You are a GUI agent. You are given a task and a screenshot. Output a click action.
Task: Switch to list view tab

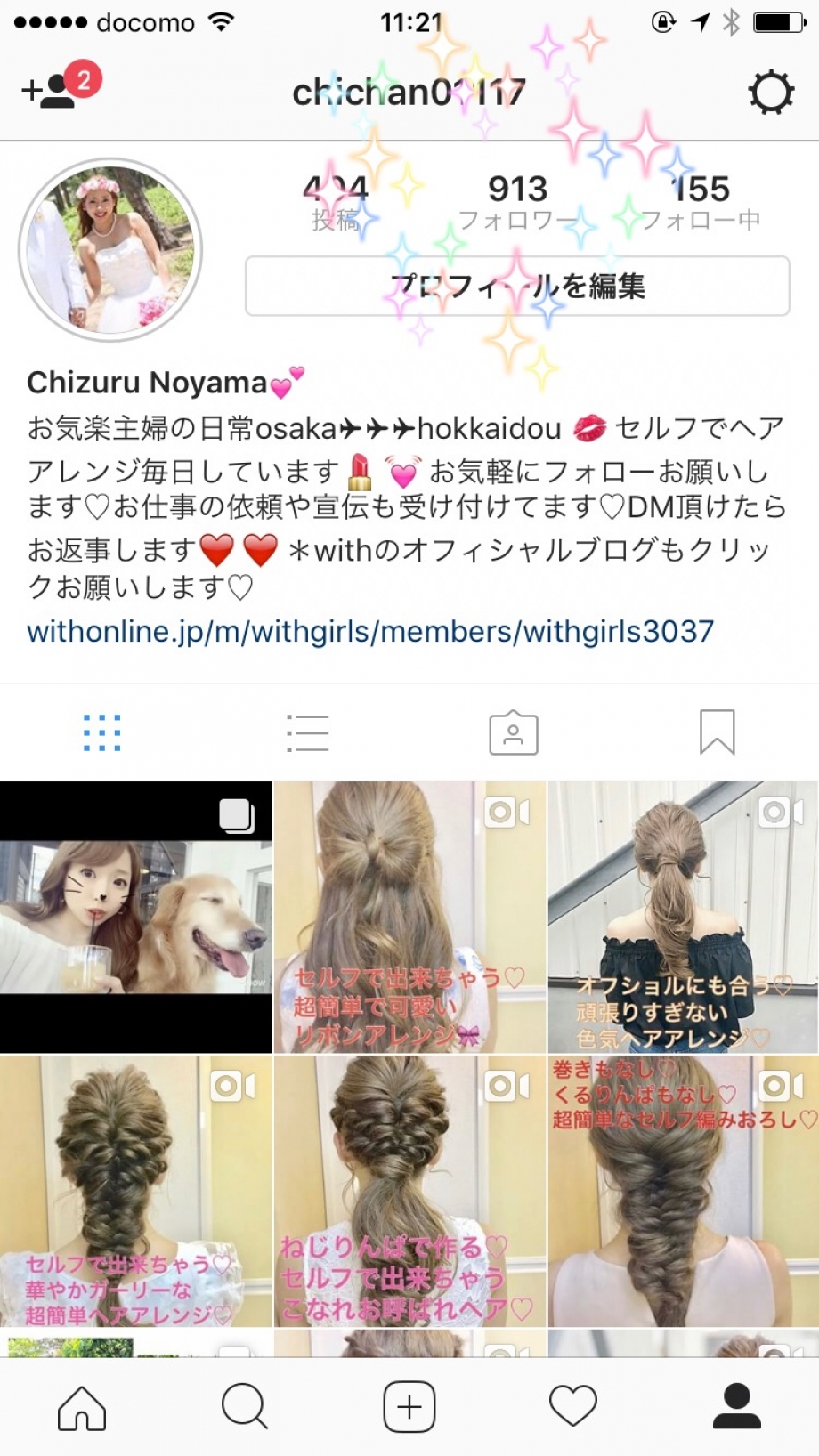click(x=308, y=732)
